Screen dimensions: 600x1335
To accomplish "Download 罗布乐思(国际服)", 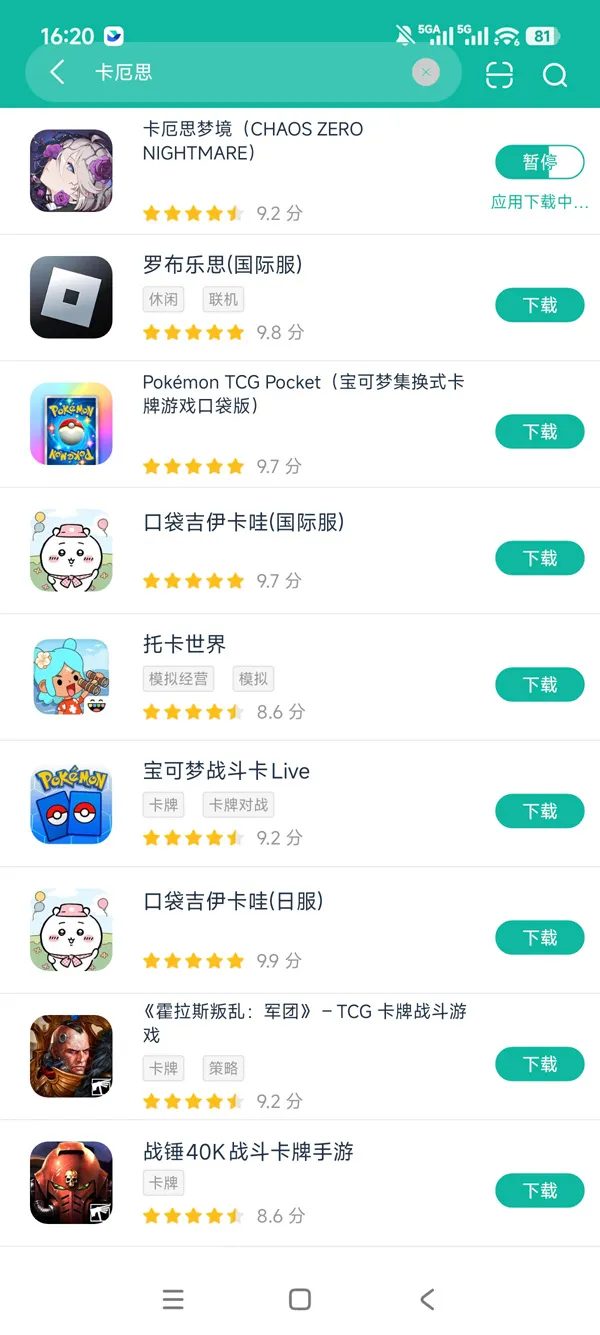I will coord(539,305).
